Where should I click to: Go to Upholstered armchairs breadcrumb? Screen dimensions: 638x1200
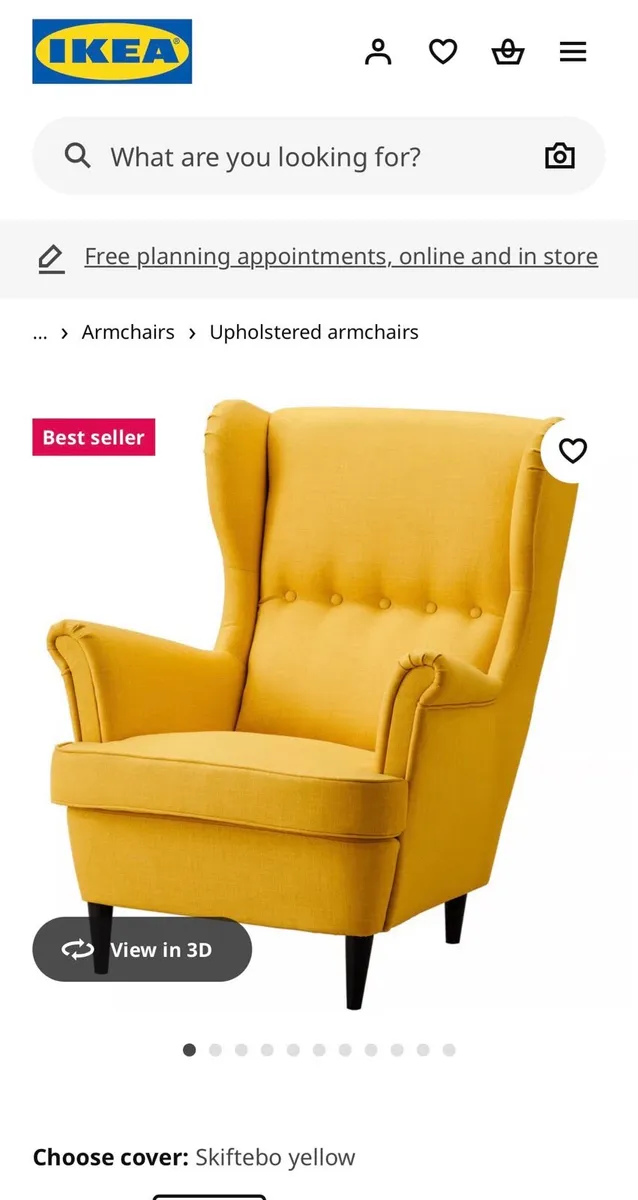click(314, 333)
